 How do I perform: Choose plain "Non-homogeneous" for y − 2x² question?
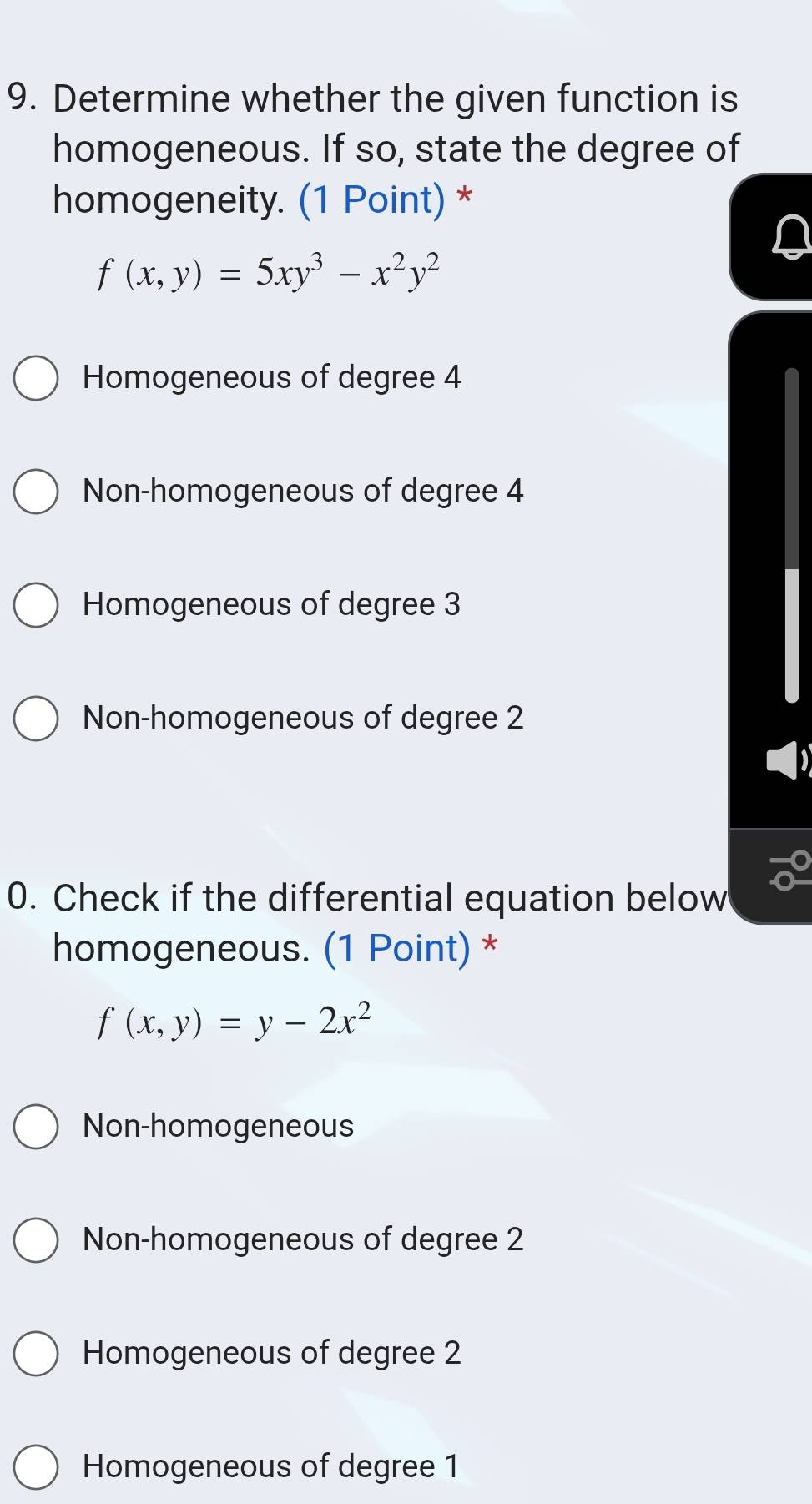(36, 1127)
